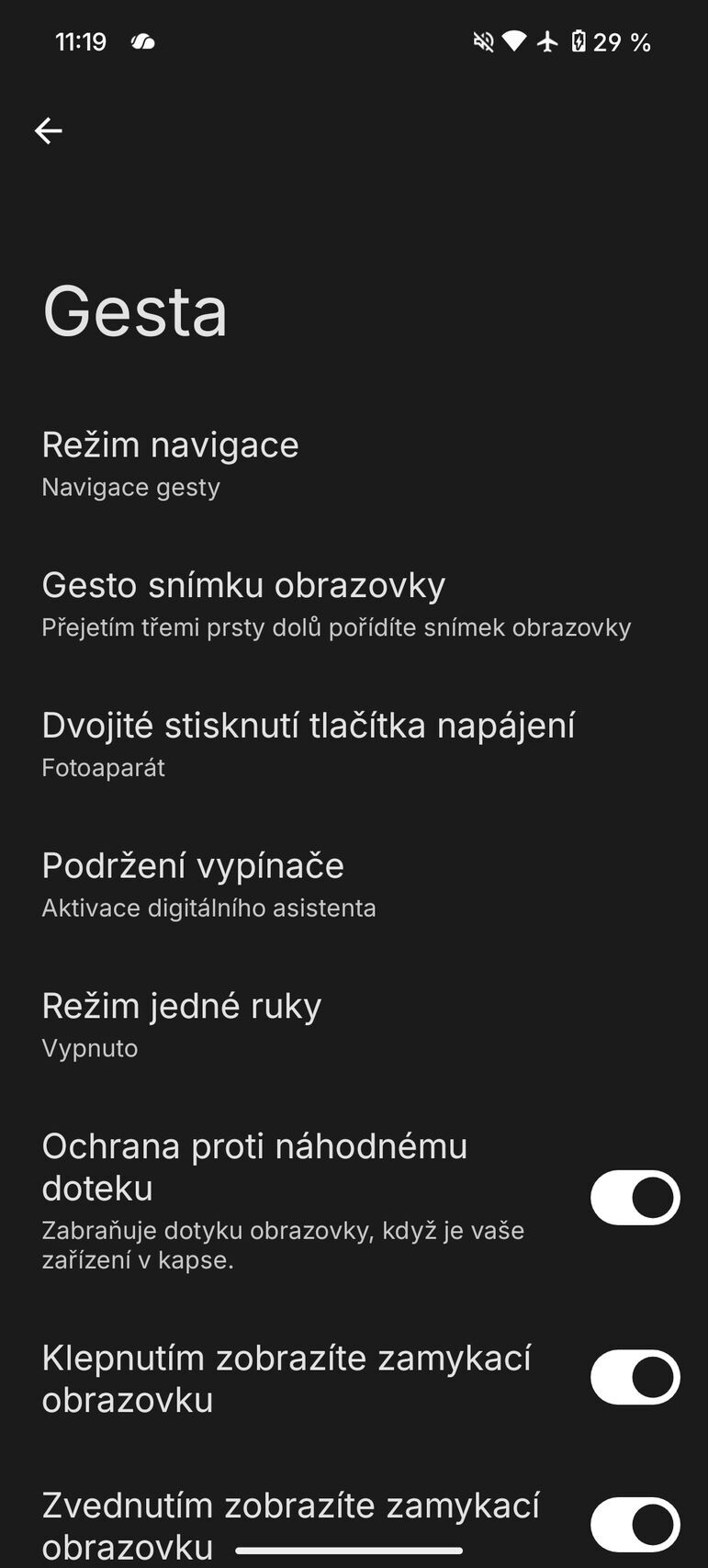Tap the weather cloud icon in status bar
This screenshot has height=1568, width=708.
point(142,41)
